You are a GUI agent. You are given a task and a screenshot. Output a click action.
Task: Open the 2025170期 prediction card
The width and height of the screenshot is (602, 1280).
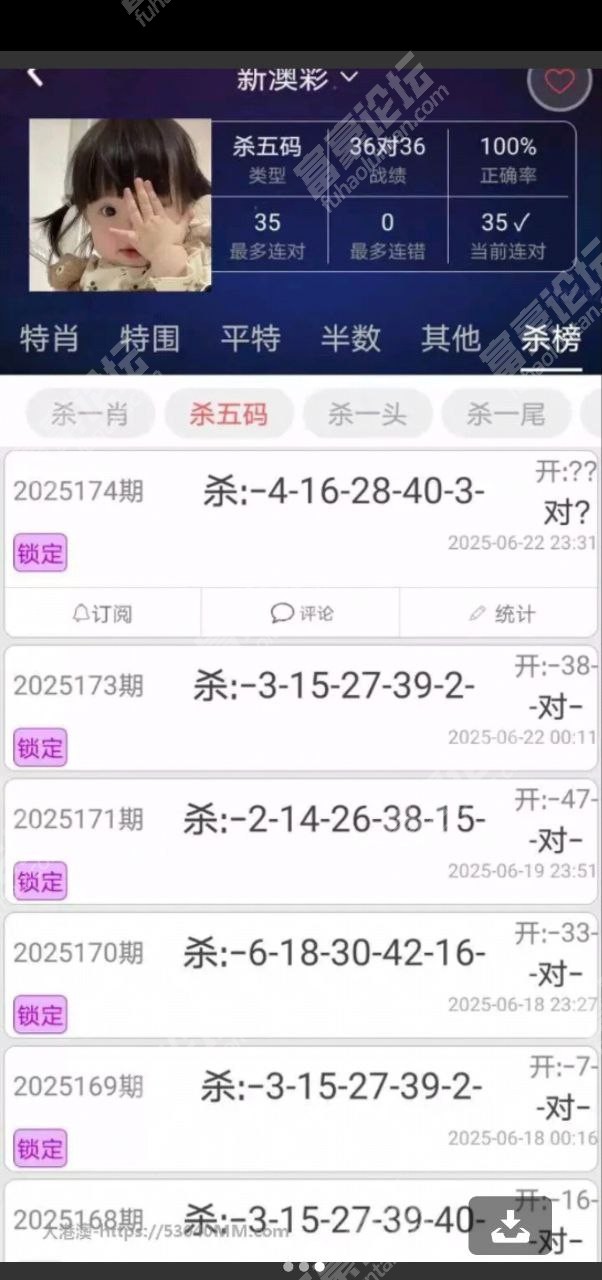[x=301, y=976]
